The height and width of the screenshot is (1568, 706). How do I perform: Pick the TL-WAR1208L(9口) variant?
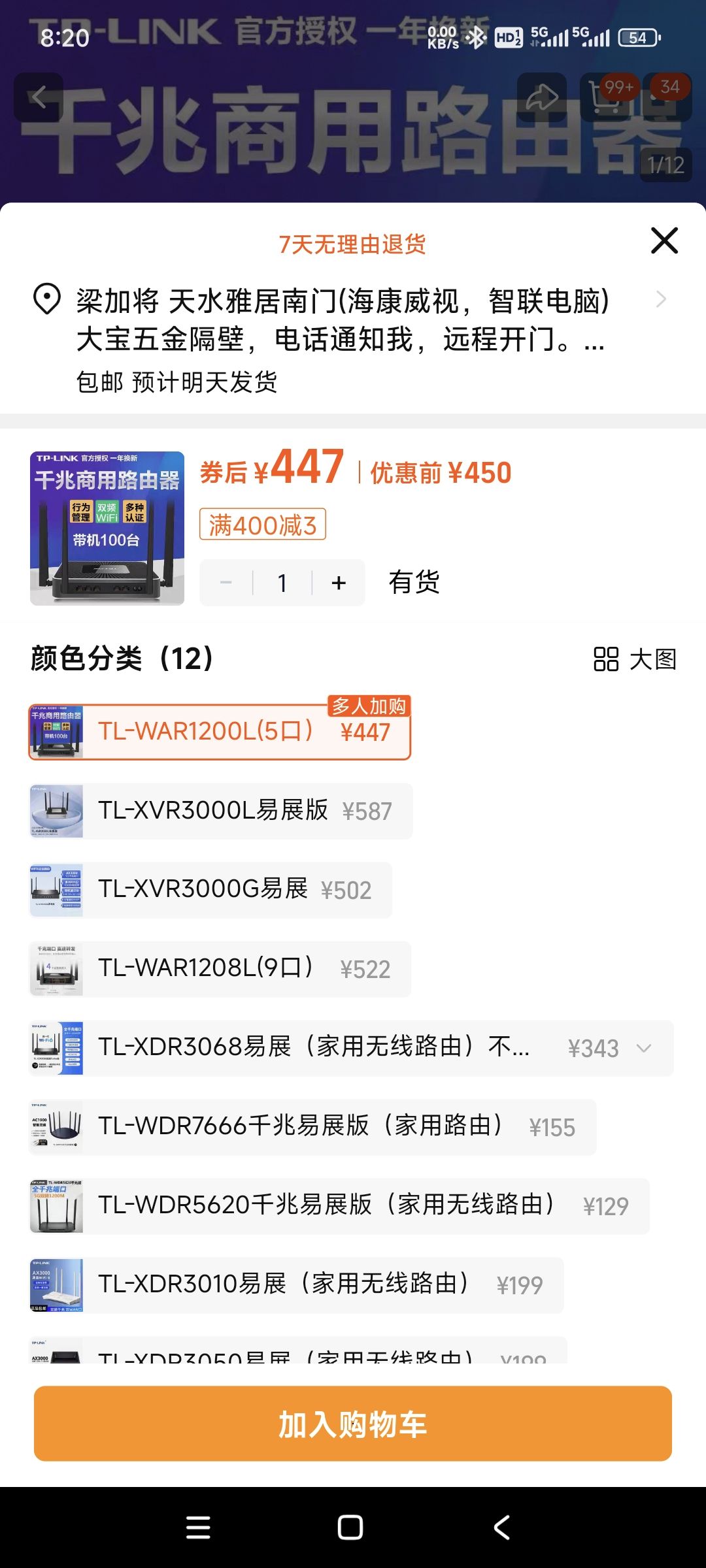pyautogui.click(x=220, y=969)
